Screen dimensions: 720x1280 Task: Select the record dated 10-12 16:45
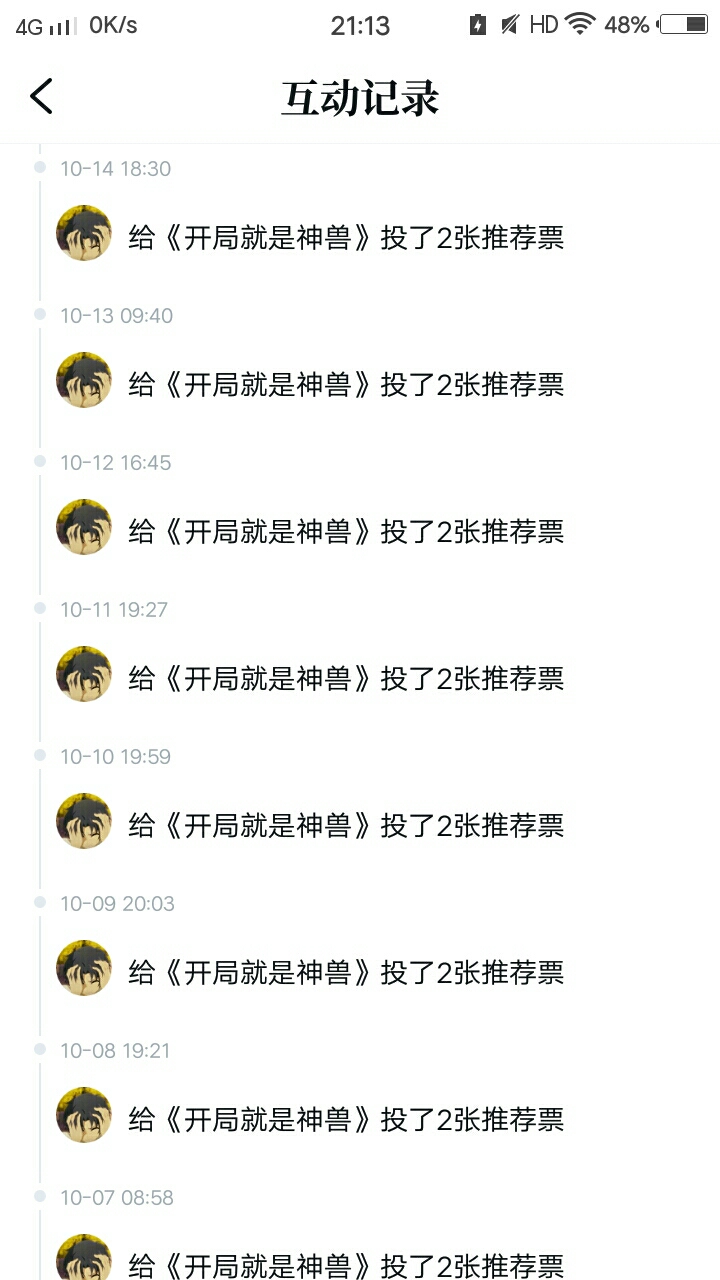pyautogui.click(x=345, y=531)
